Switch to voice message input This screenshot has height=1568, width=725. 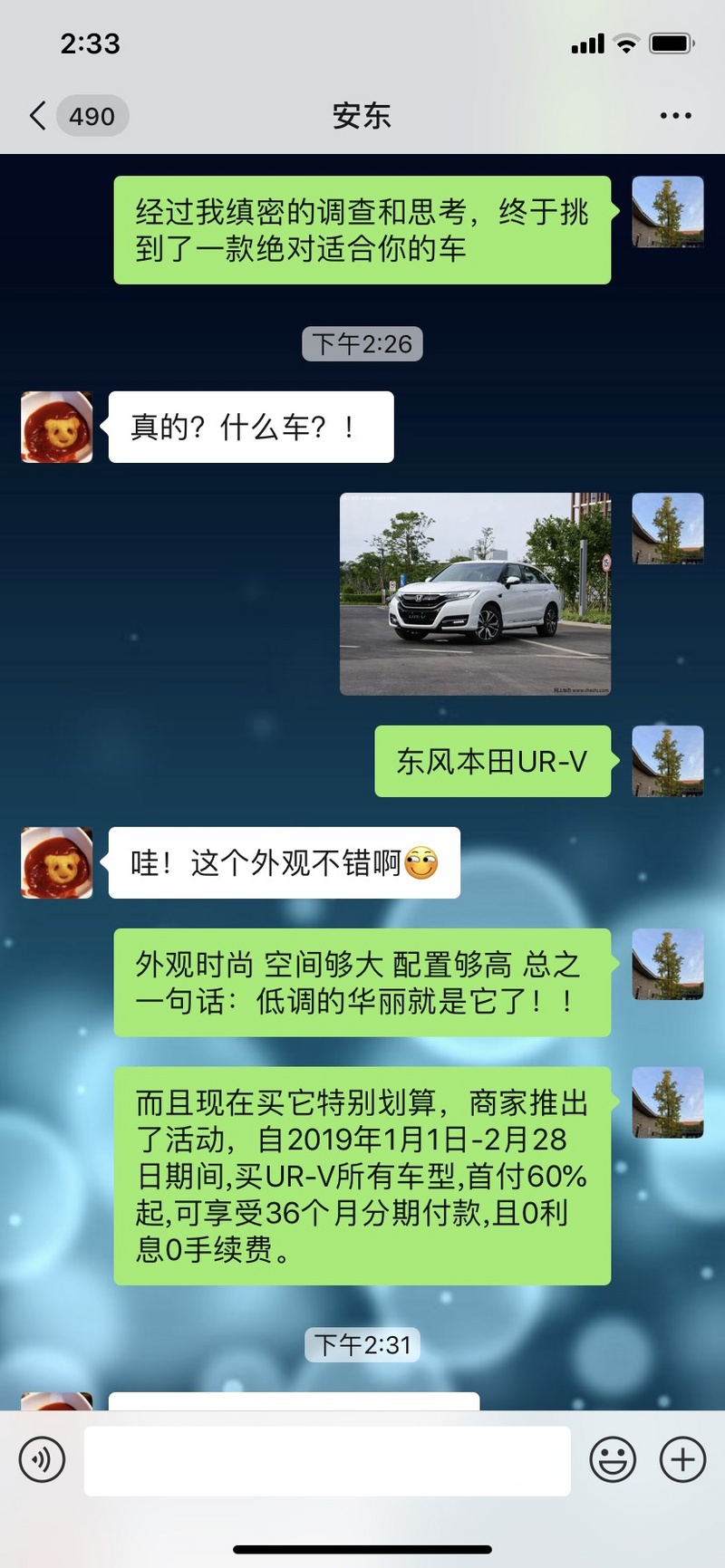coord(42,1459)
